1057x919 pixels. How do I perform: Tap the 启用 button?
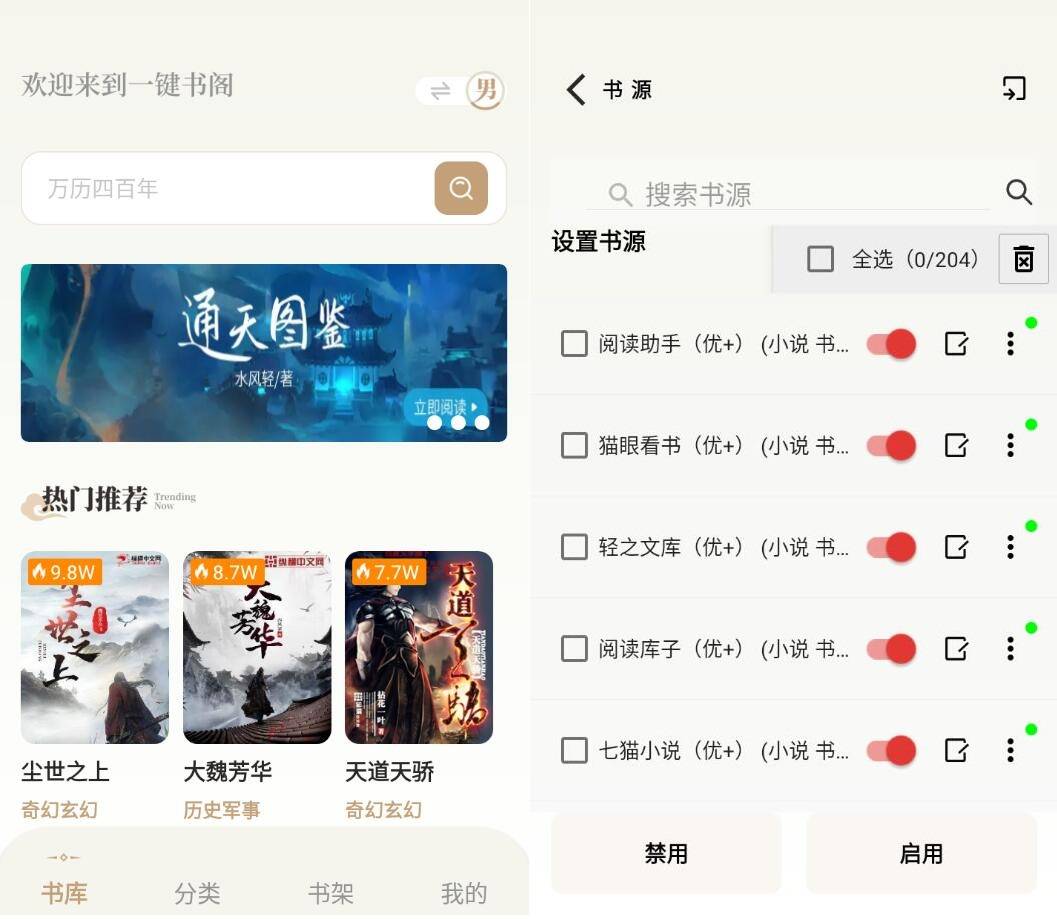point(921,853)
